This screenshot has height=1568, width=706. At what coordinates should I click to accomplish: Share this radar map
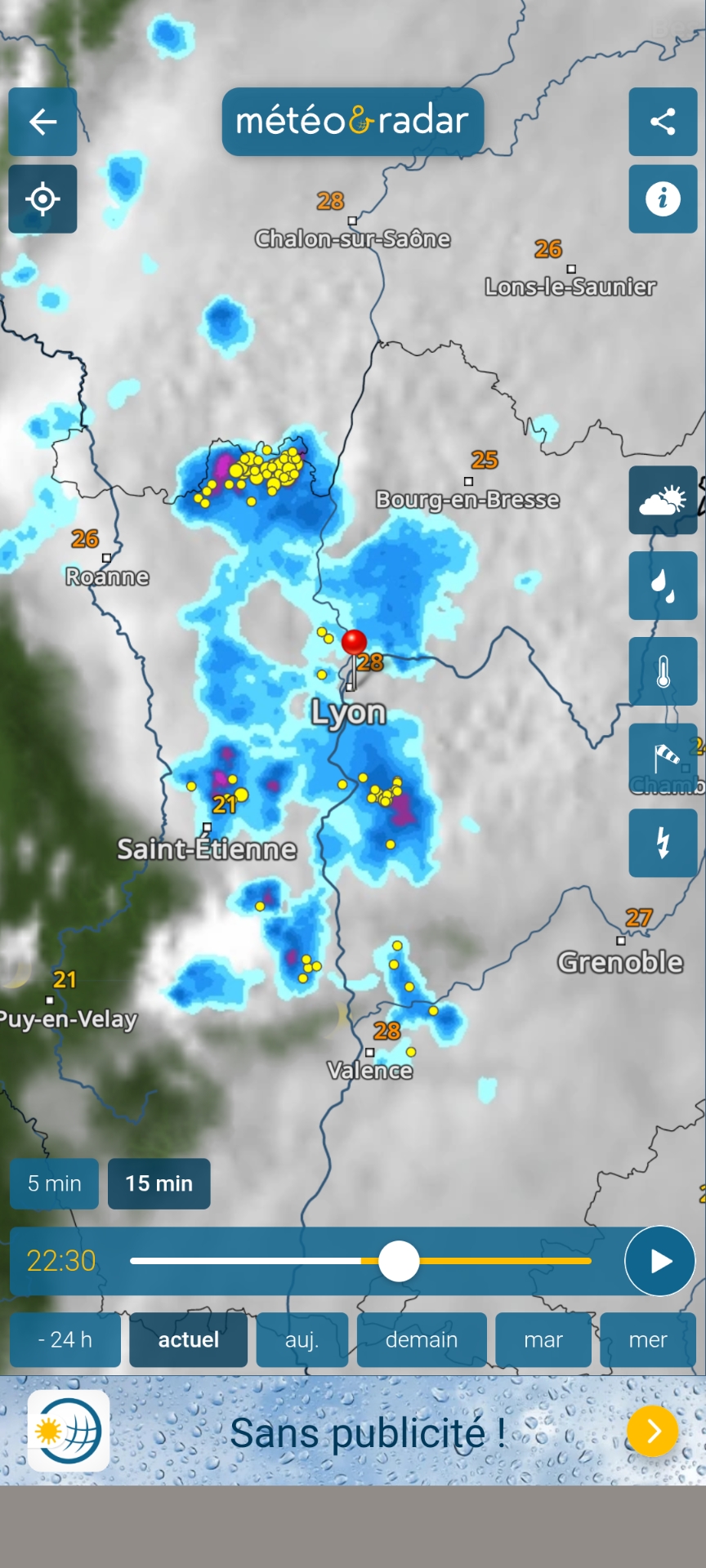[x=663, y=122]
